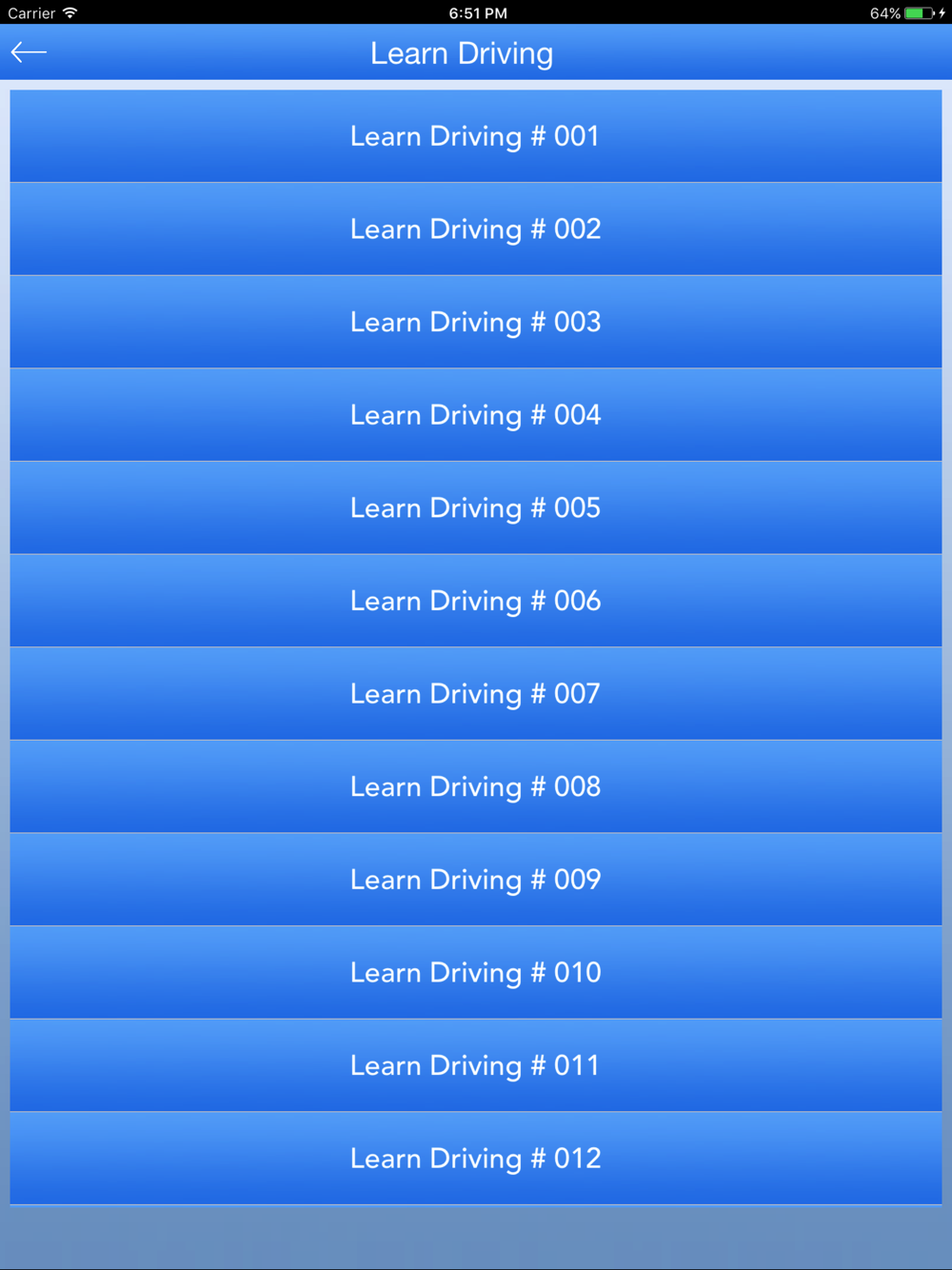Screen dimensions: 952x1270
Task: Open Learn Driving # 006 row
Action: click(476, 601)
